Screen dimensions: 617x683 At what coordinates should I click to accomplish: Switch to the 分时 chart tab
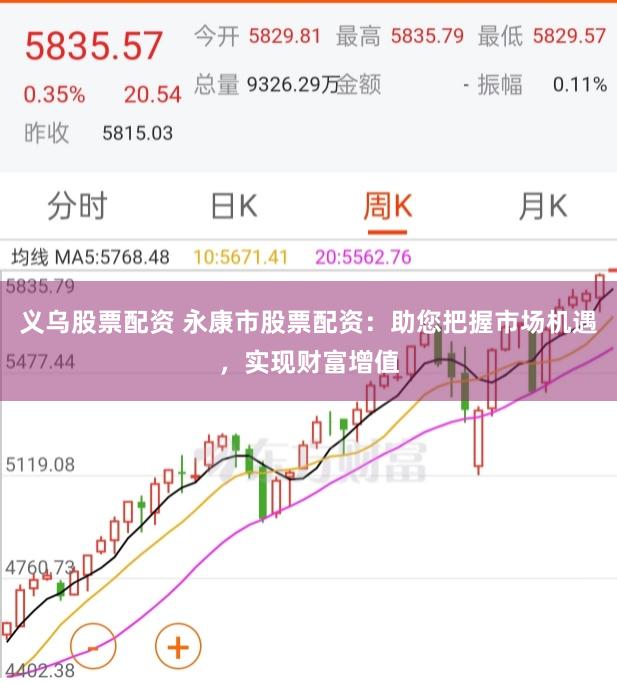(x=77, y=206)
